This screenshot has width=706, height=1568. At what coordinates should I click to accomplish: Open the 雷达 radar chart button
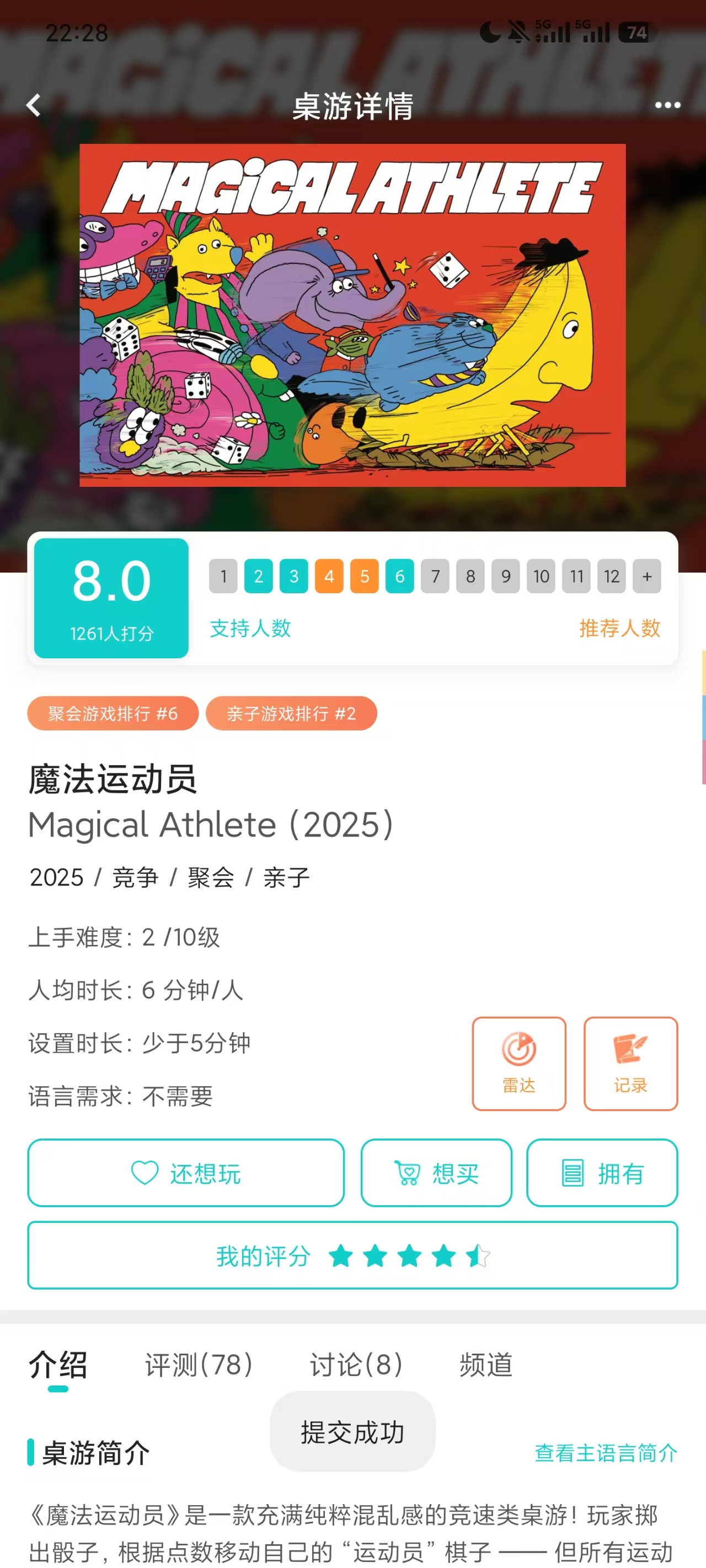click(x=518, y=1063)
